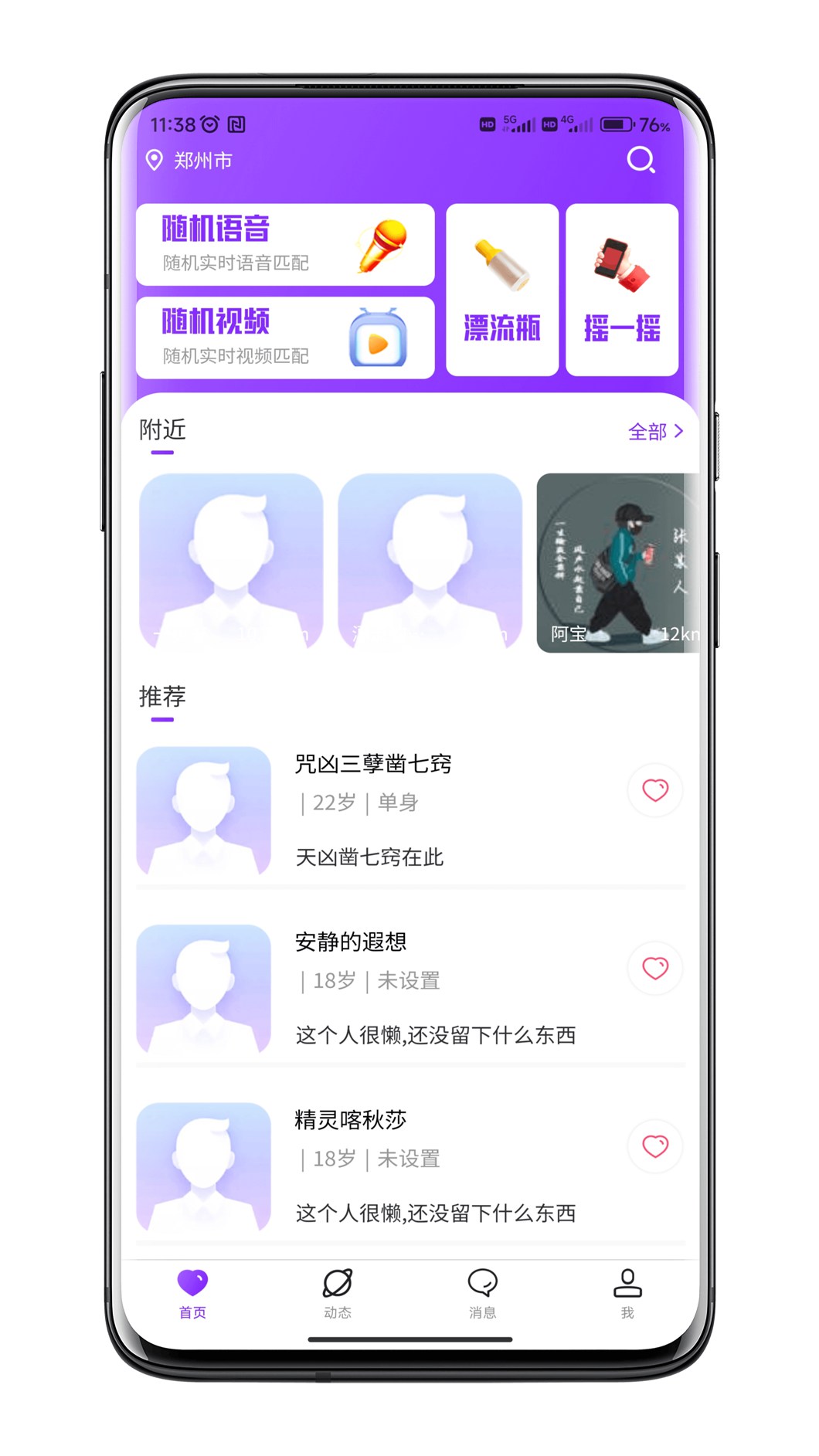The image size is (819, 1456).
Task: Like the user 精灵喀秋莎
Action: (655, 1146)
